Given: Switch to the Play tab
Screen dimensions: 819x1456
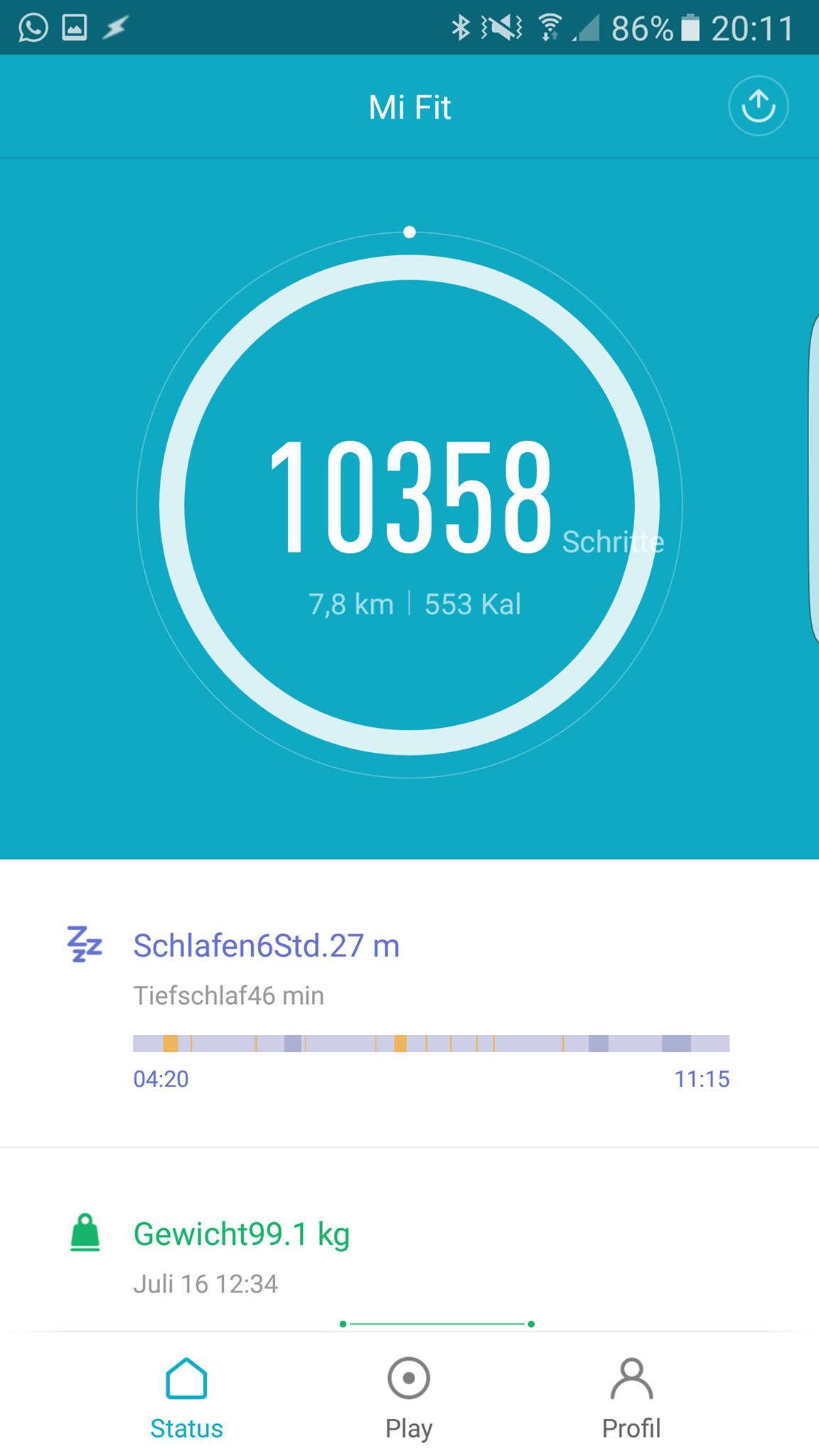Looking at the screenshot, I should 409,1397.
